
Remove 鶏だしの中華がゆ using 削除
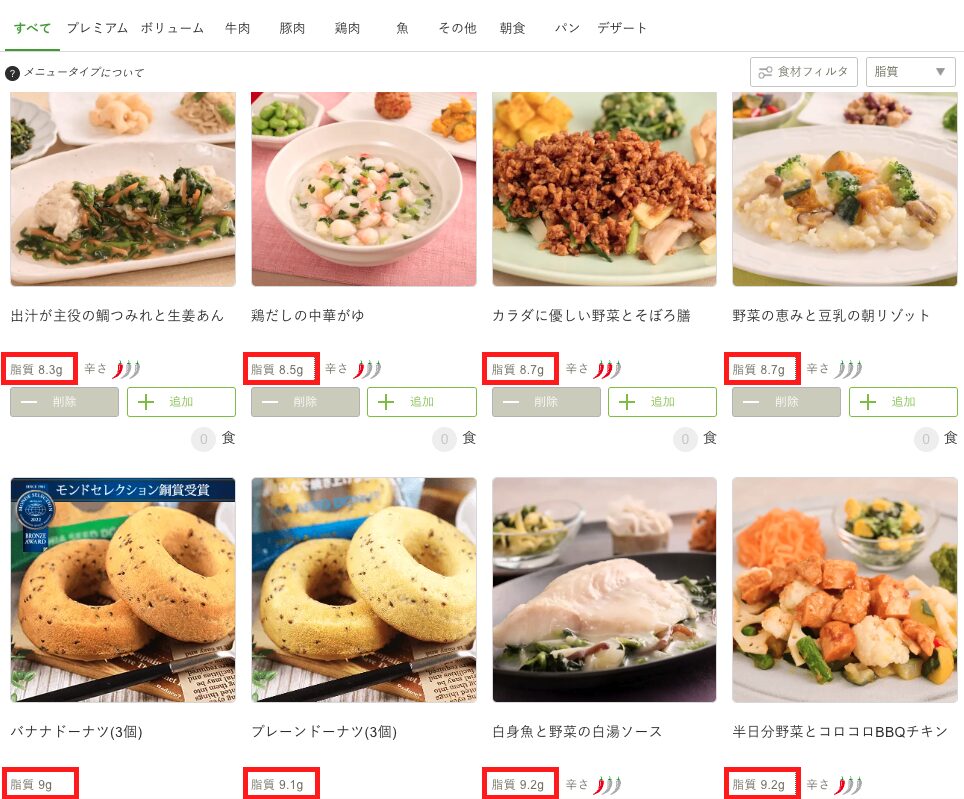[x=305, y=402]
